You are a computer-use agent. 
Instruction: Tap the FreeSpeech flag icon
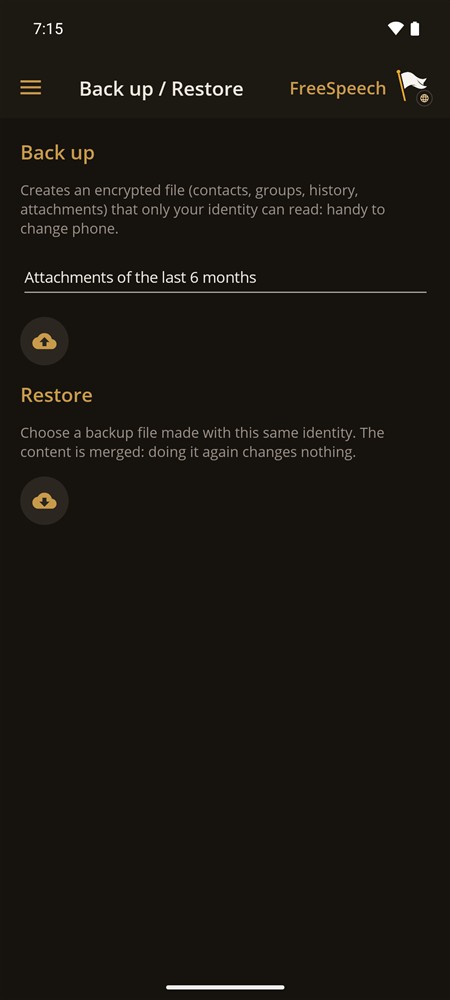coord(414,87)
